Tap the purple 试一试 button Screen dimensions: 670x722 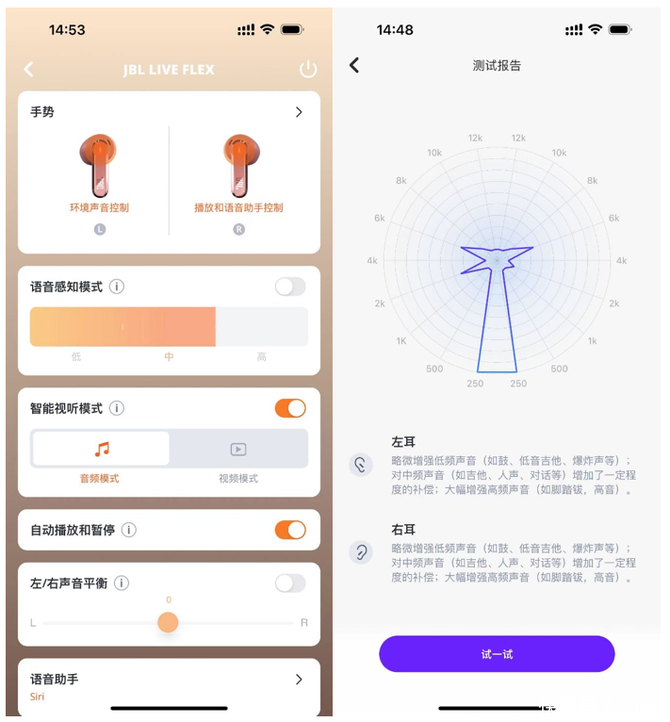point(497,654)
